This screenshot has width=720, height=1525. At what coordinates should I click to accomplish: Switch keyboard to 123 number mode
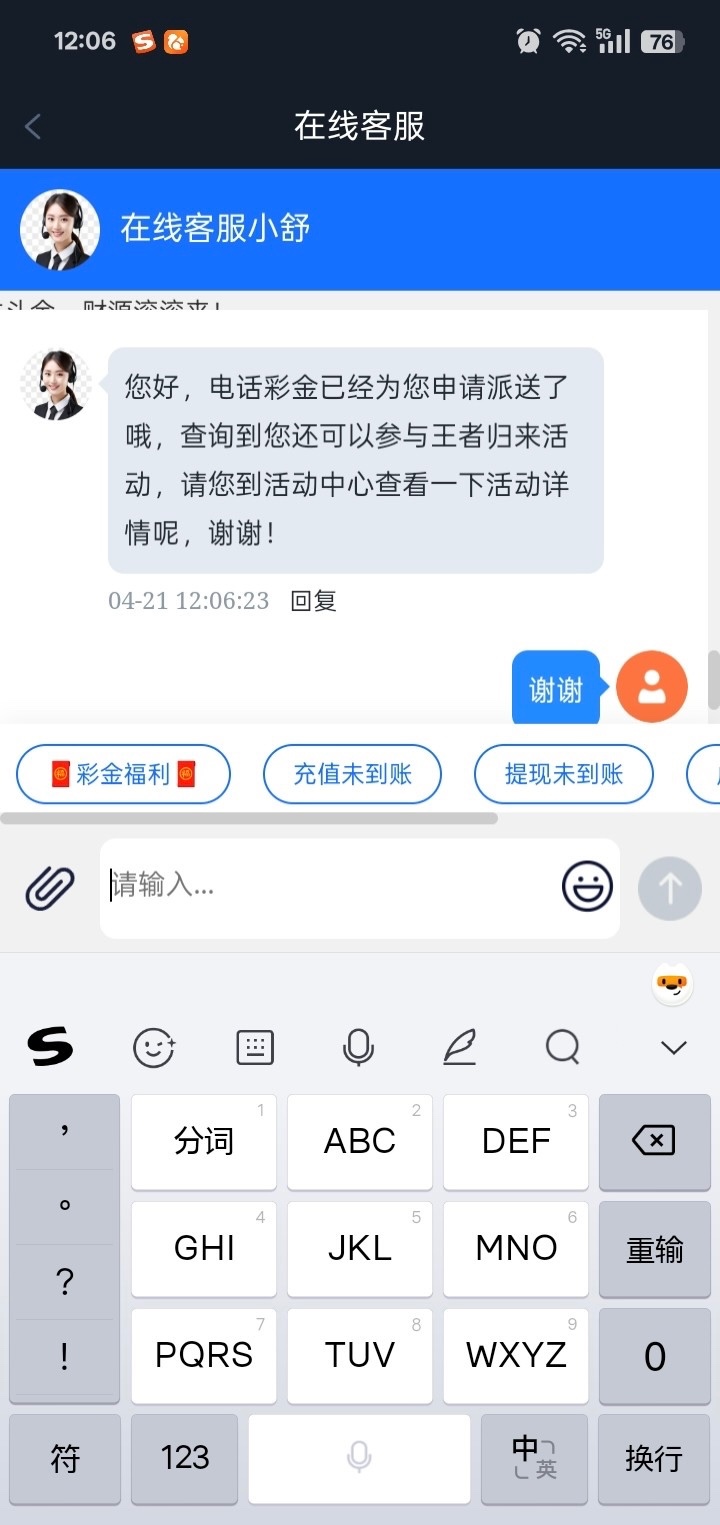coord(185,1458)
